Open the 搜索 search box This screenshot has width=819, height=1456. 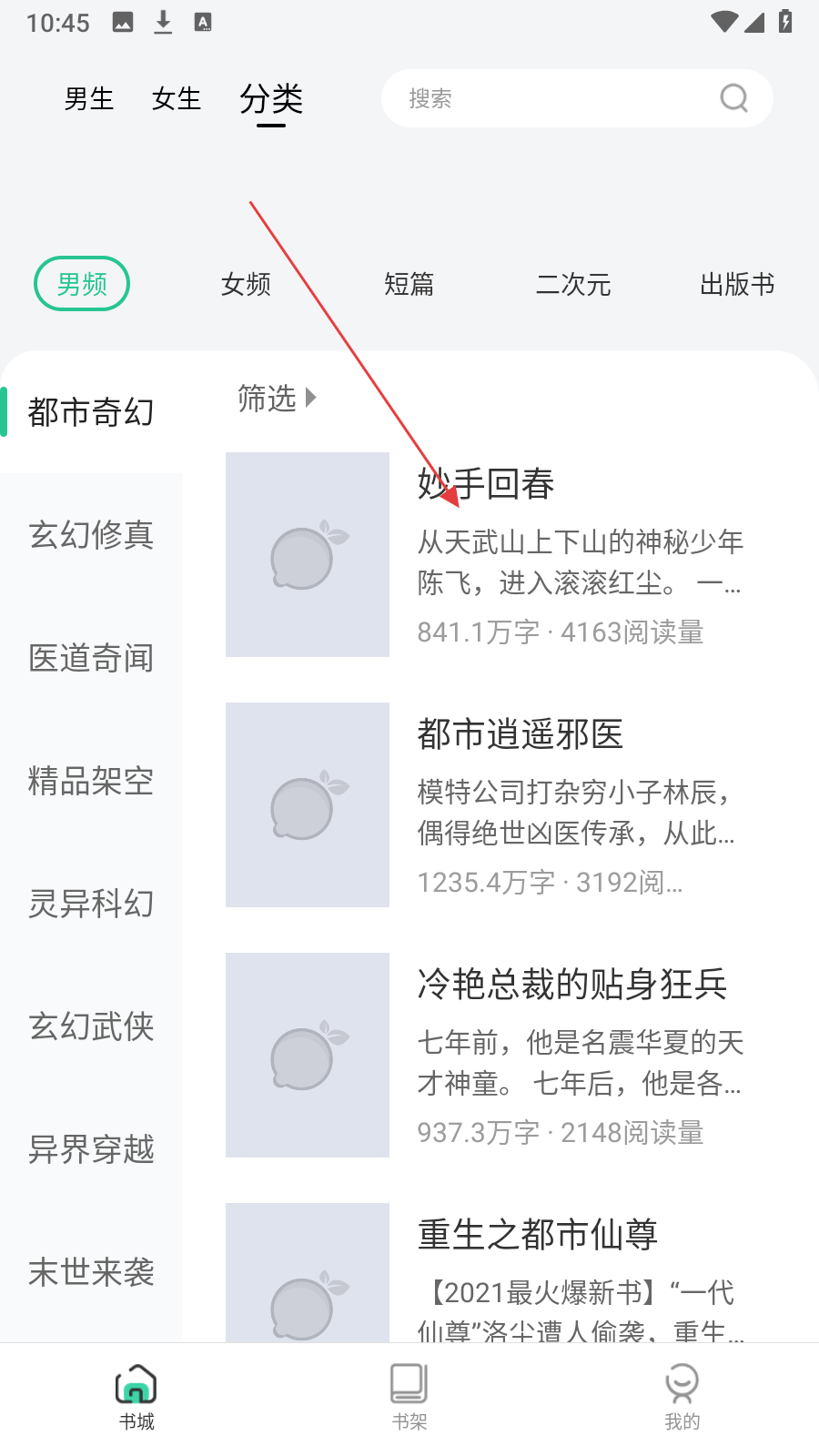546,98
